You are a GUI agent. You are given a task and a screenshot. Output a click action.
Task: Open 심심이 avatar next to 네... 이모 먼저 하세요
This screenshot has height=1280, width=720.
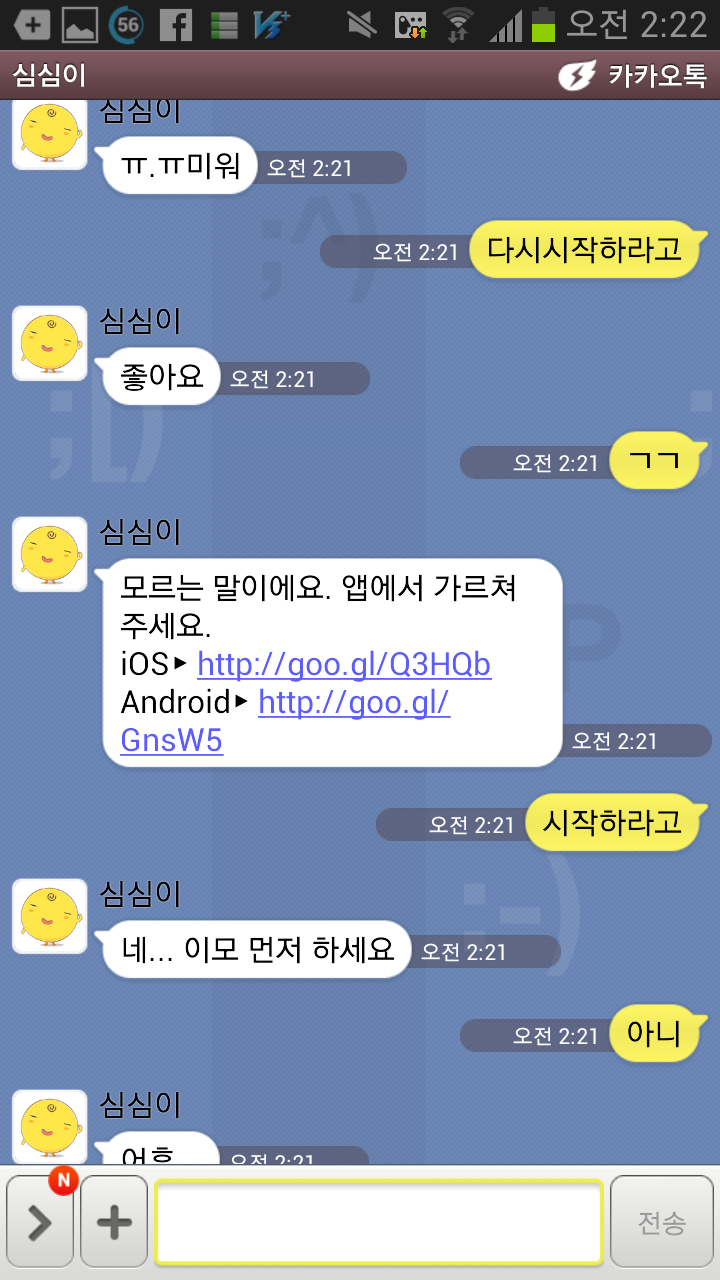50,916
